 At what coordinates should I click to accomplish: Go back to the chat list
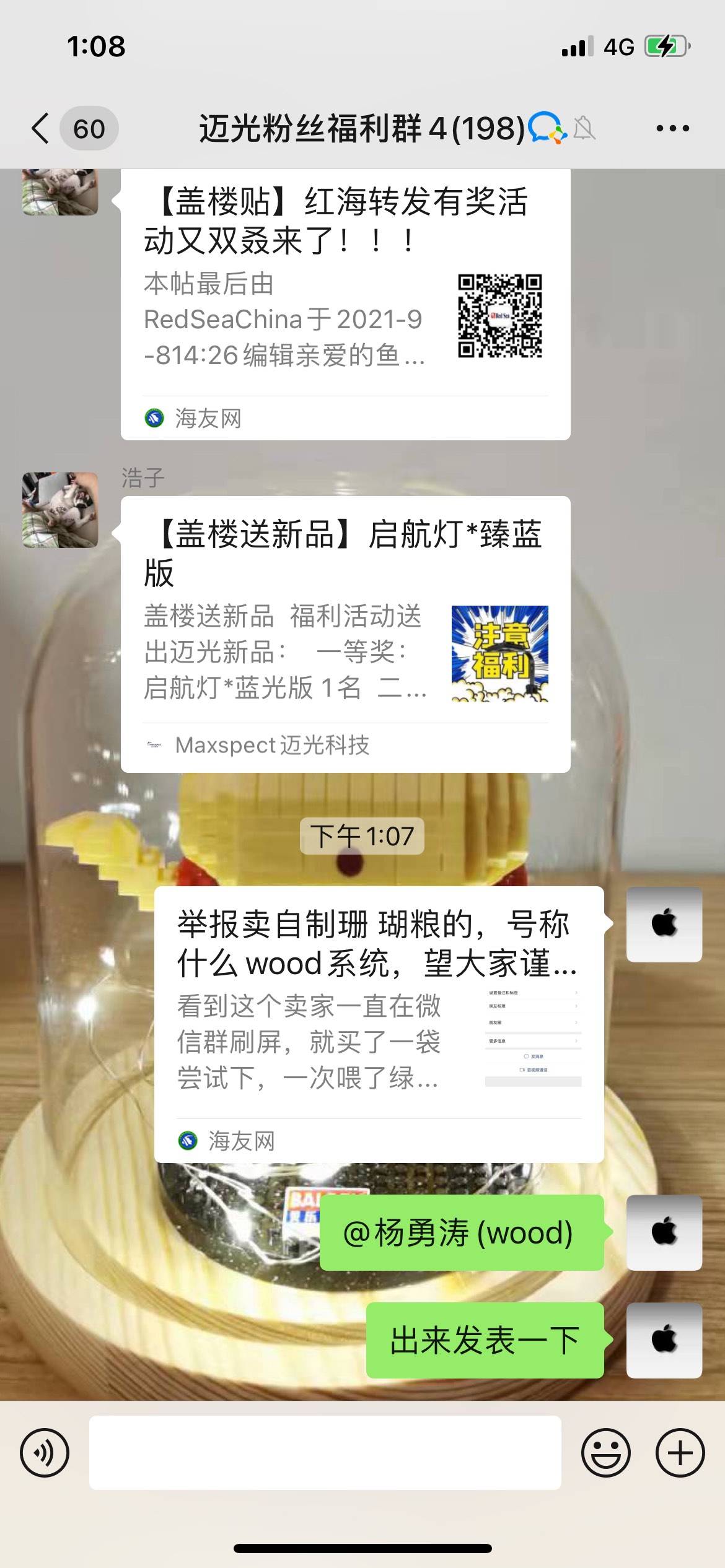click(x=41, y=129)
